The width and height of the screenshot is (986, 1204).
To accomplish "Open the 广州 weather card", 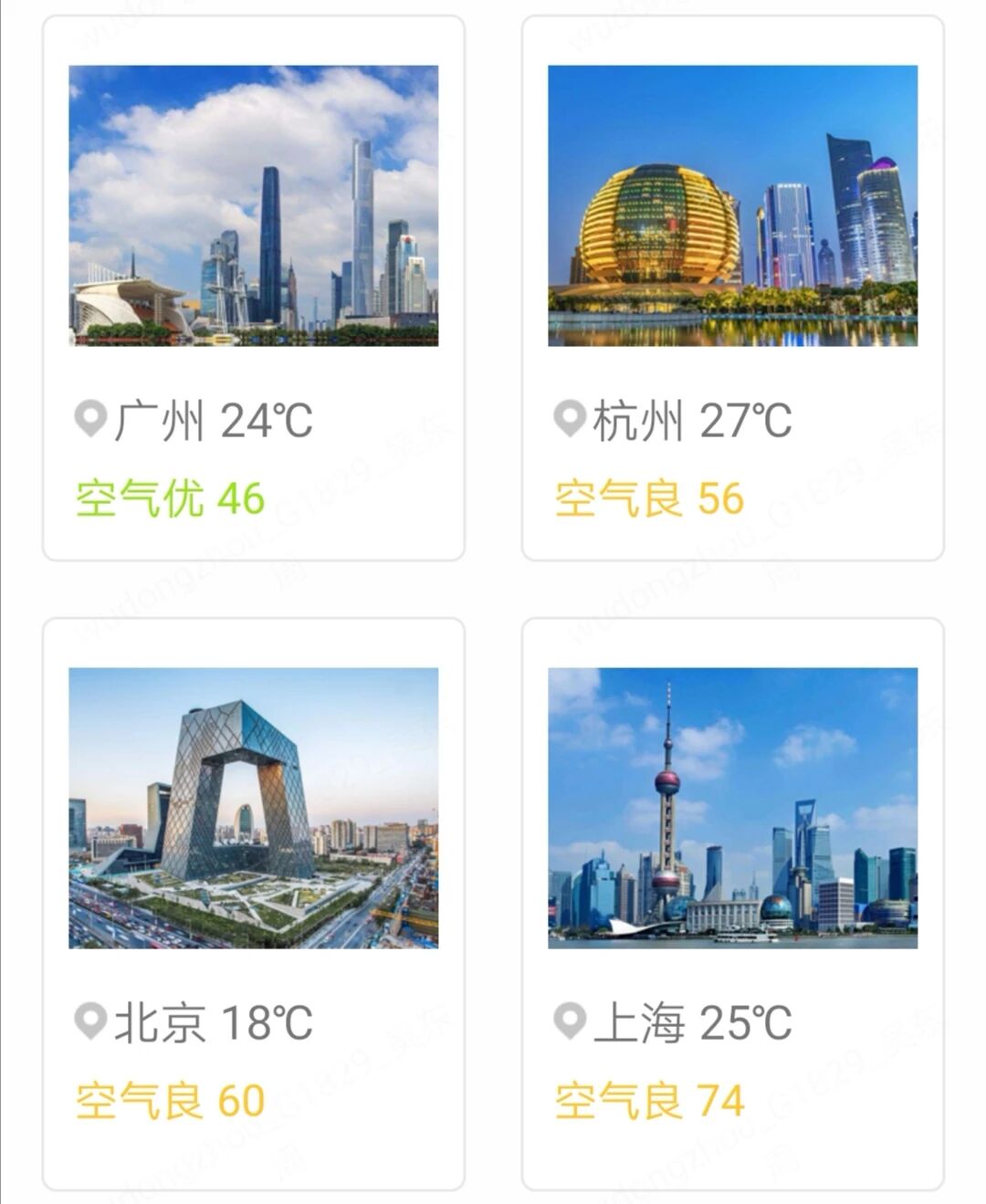I will 253,288.
